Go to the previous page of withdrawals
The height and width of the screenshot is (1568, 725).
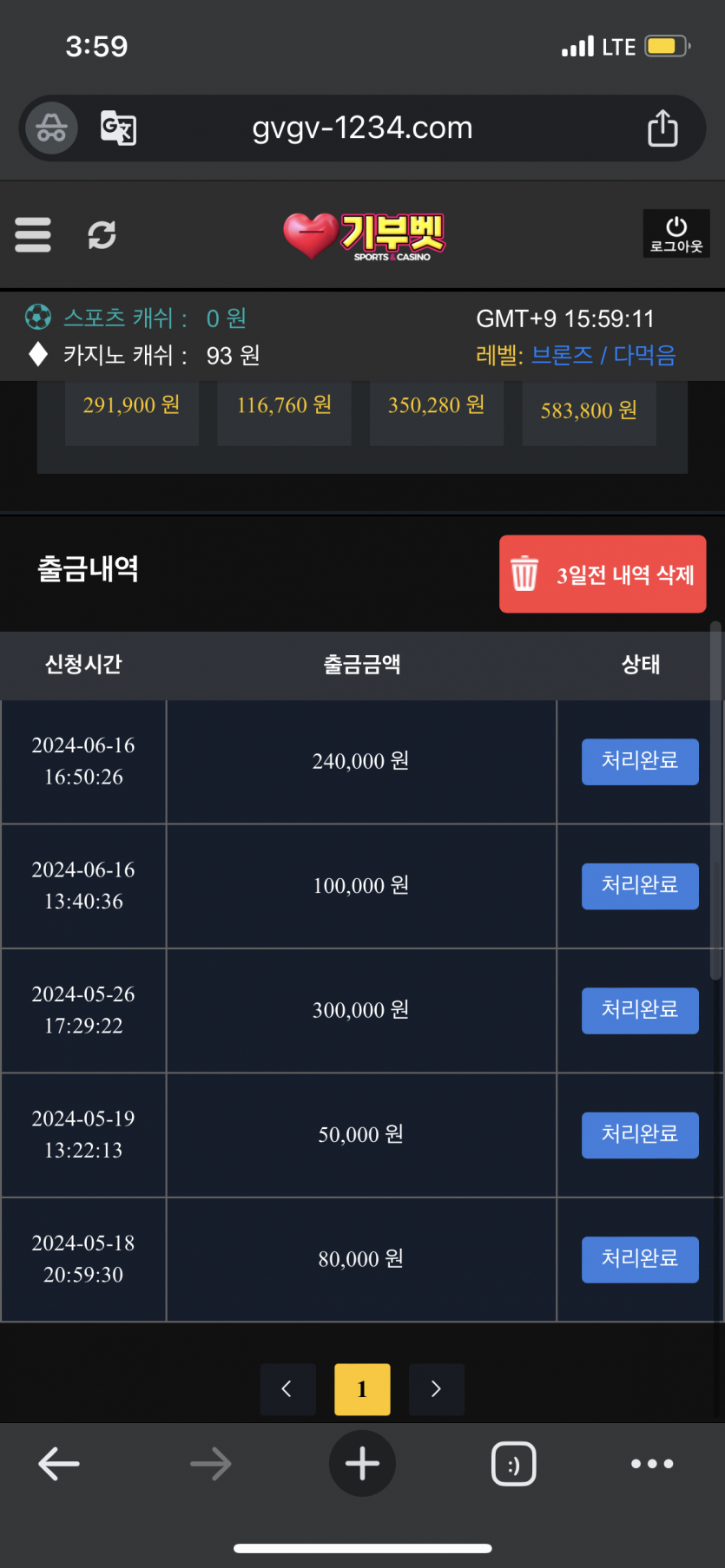[287, 1389]
